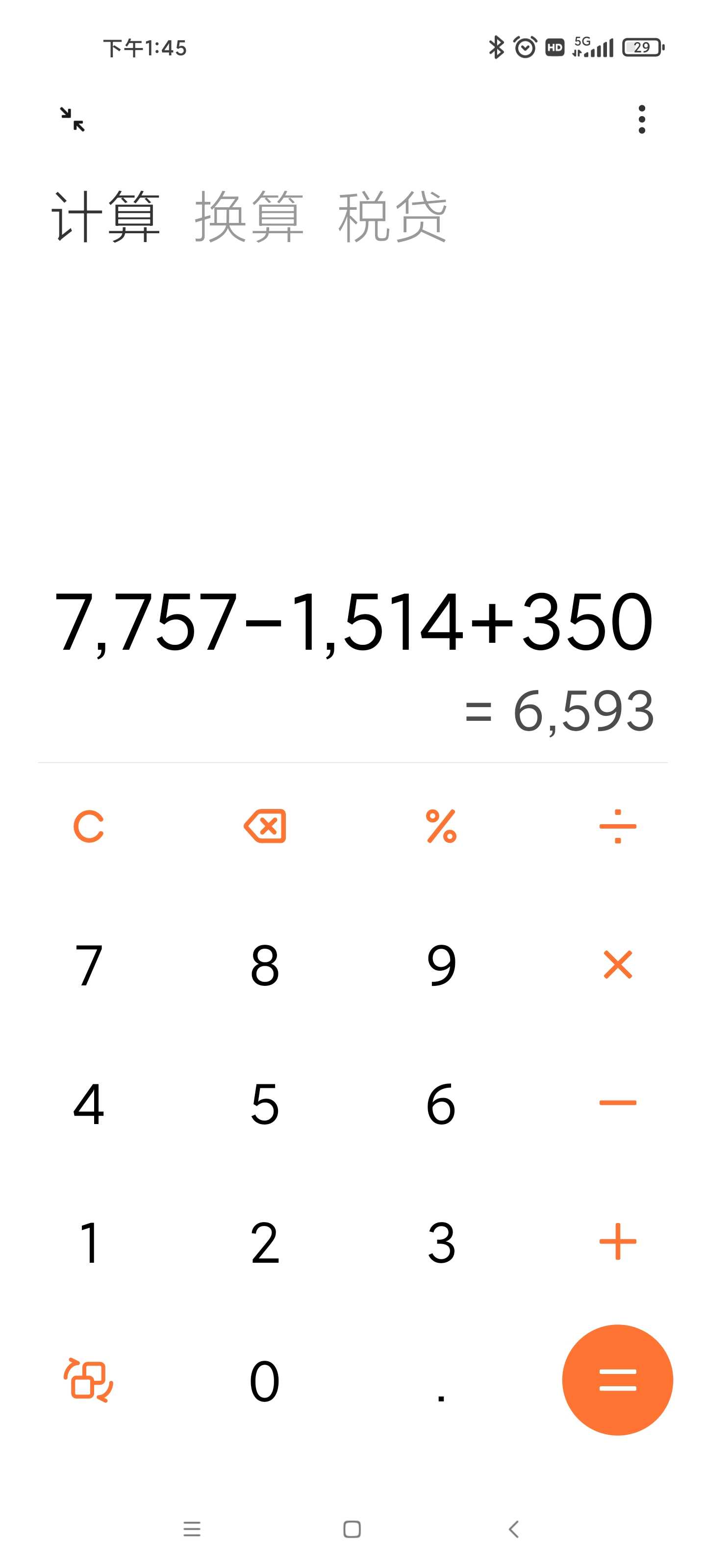Enter the digit 5

[265, 1103]
